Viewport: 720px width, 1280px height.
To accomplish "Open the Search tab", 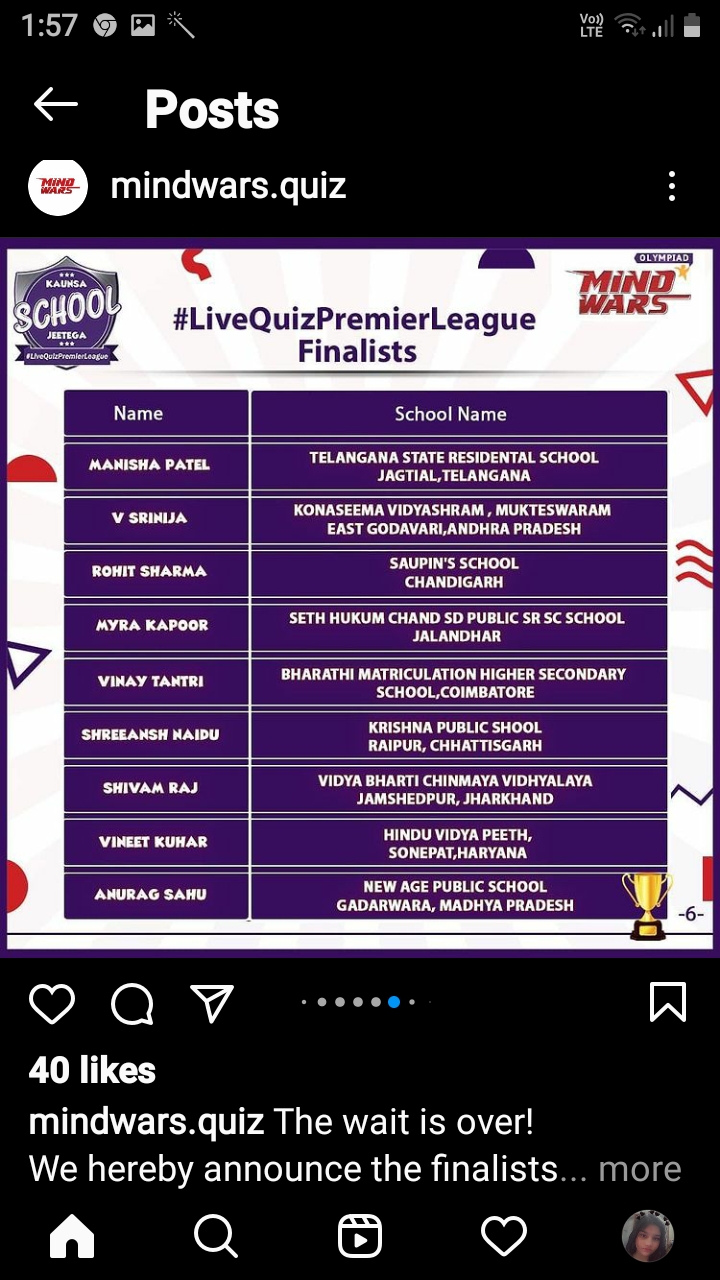I will coord(215,1236).
